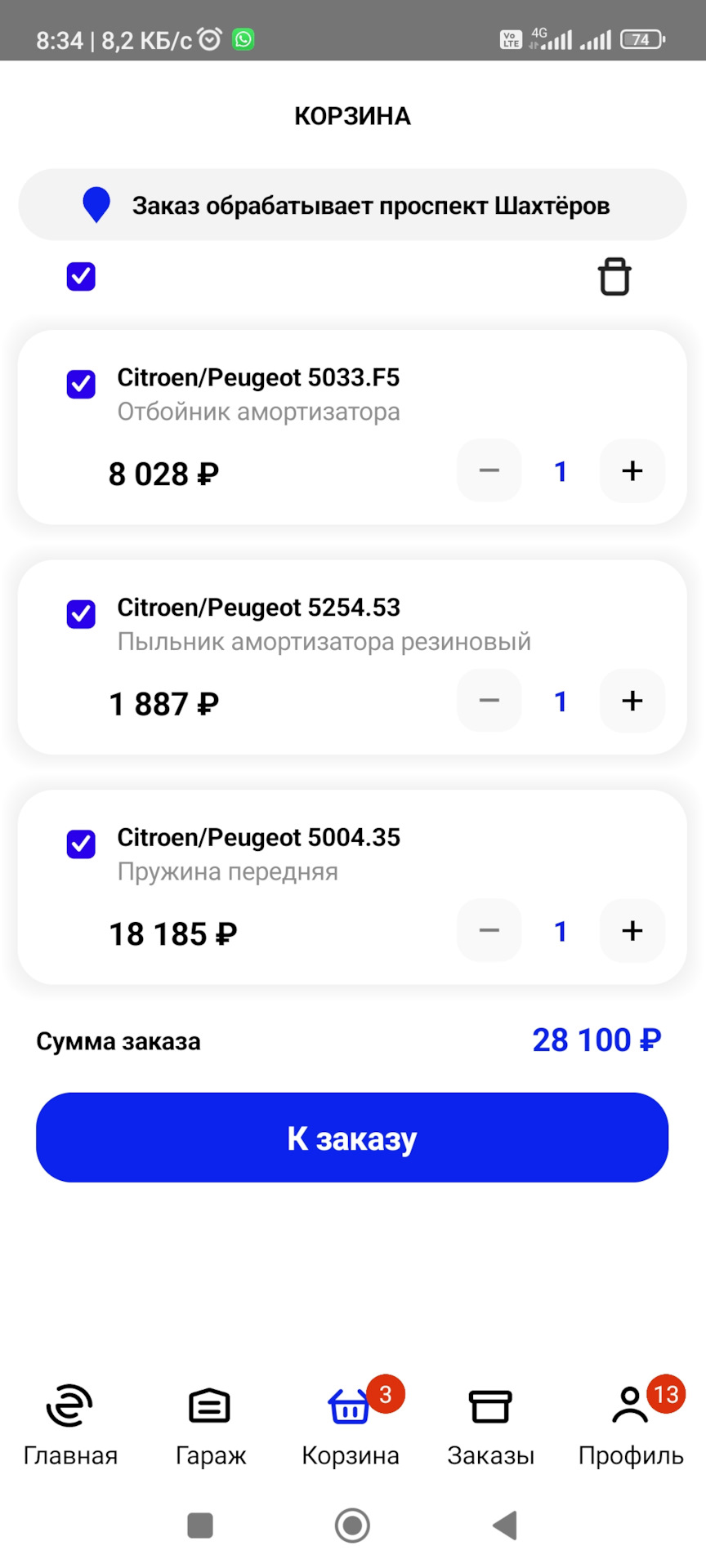Delete selected items with trash icon
The image size is (706, 1568).
point(615,278)
